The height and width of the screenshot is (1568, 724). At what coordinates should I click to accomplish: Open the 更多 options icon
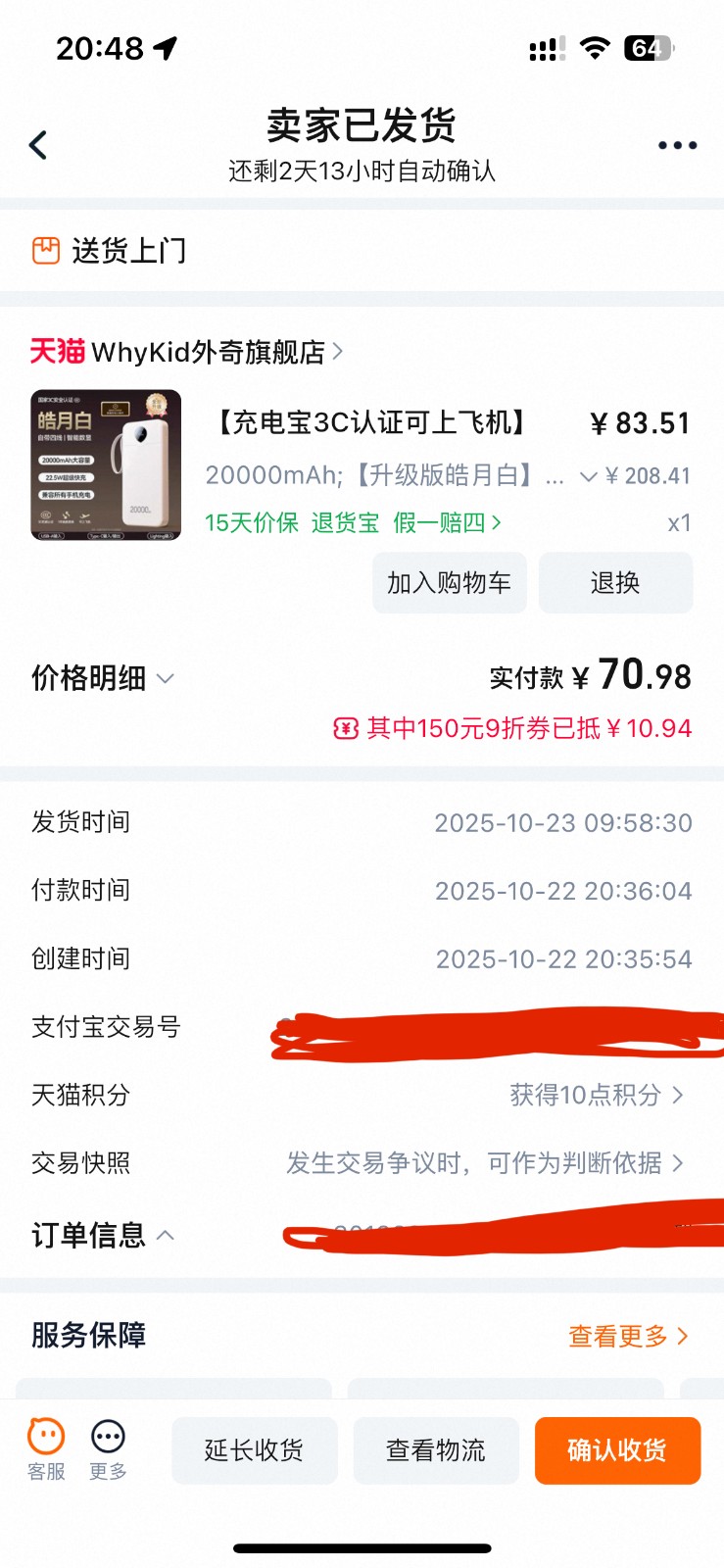pyautogui.click(x=108, y=1448)
